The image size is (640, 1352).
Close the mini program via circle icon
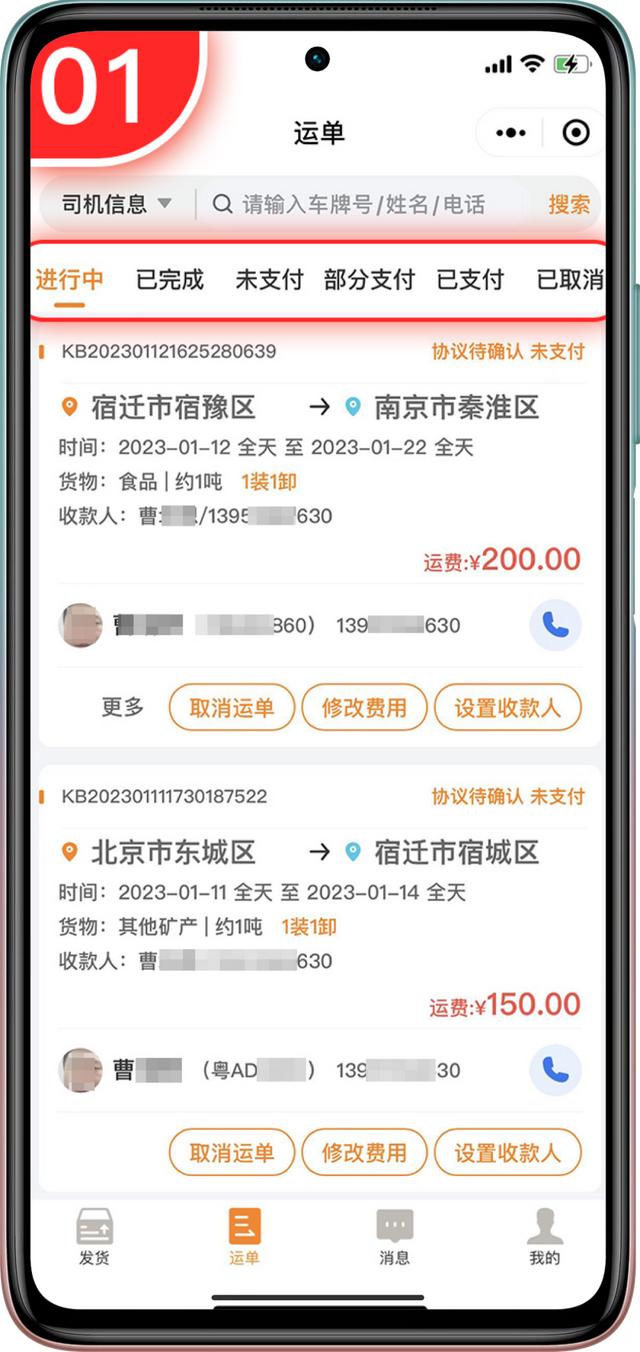click(x=576, y=133)
